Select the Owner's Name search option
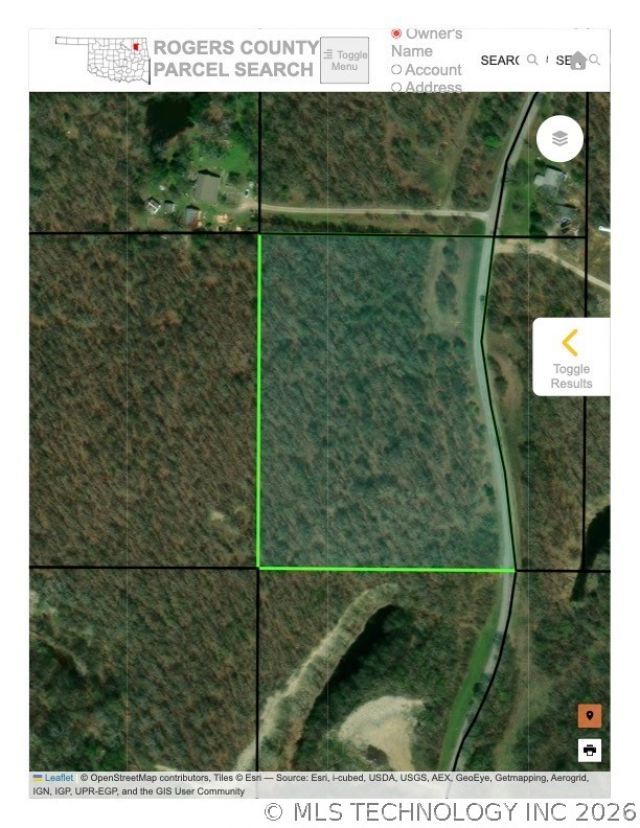Image resolution: width=640 pixels, height=828 pixels. coord(397,34)
